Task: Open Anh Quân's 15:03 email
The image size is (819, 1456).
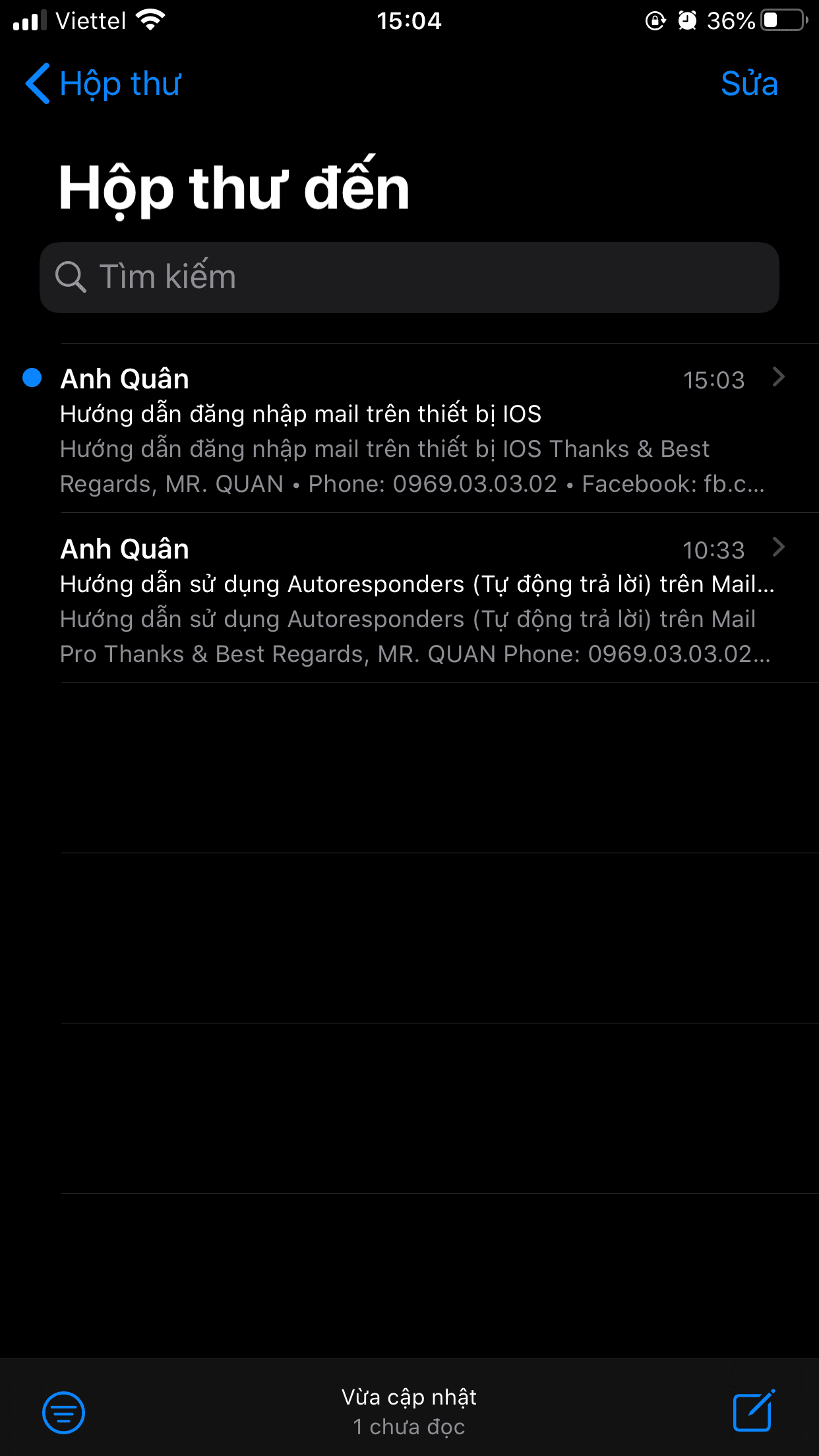Action: point(409,428)
